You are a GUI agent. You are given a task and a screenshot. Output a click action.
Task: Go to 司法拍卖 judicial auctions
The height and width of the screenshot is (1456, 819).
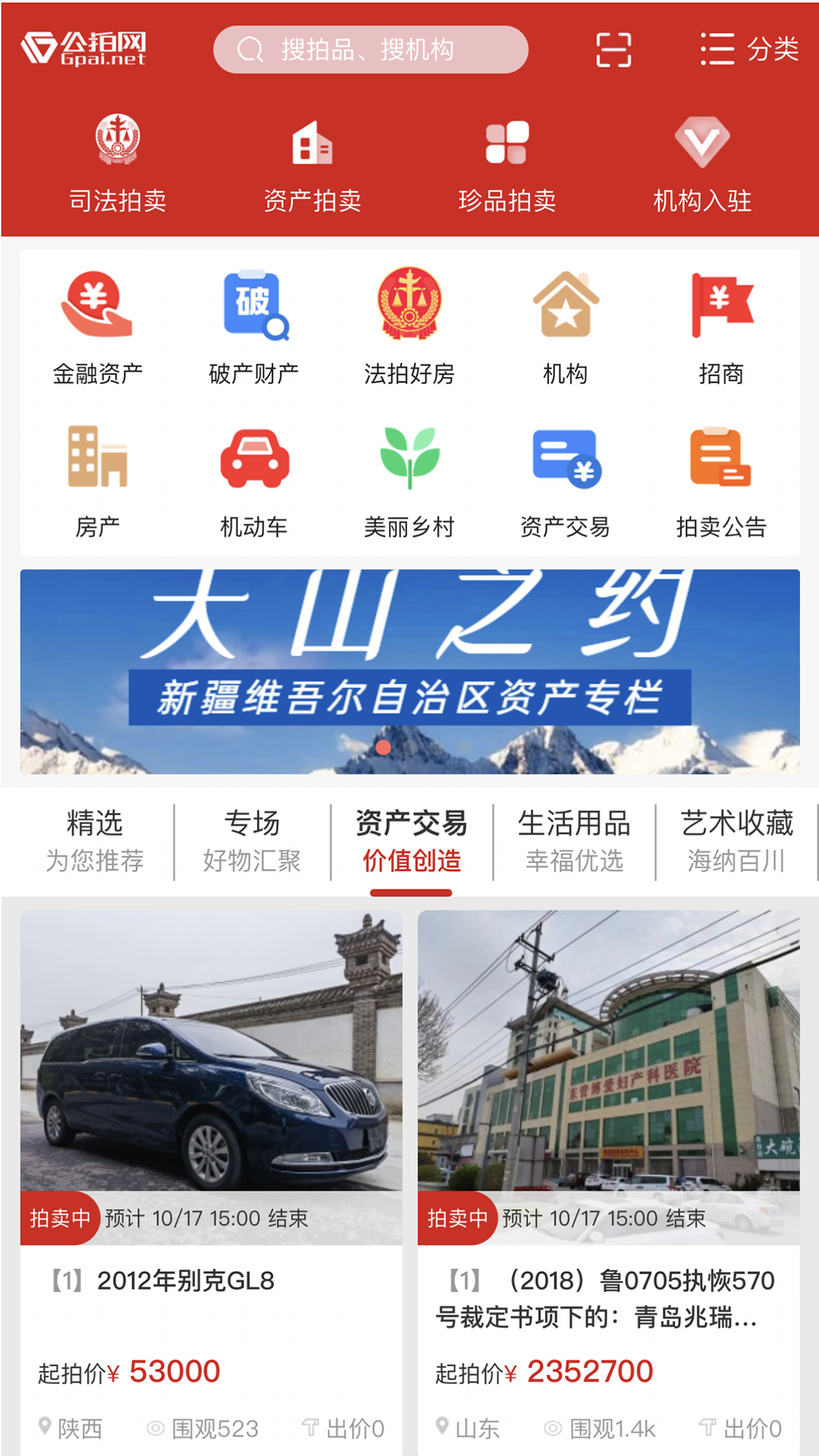118,163
